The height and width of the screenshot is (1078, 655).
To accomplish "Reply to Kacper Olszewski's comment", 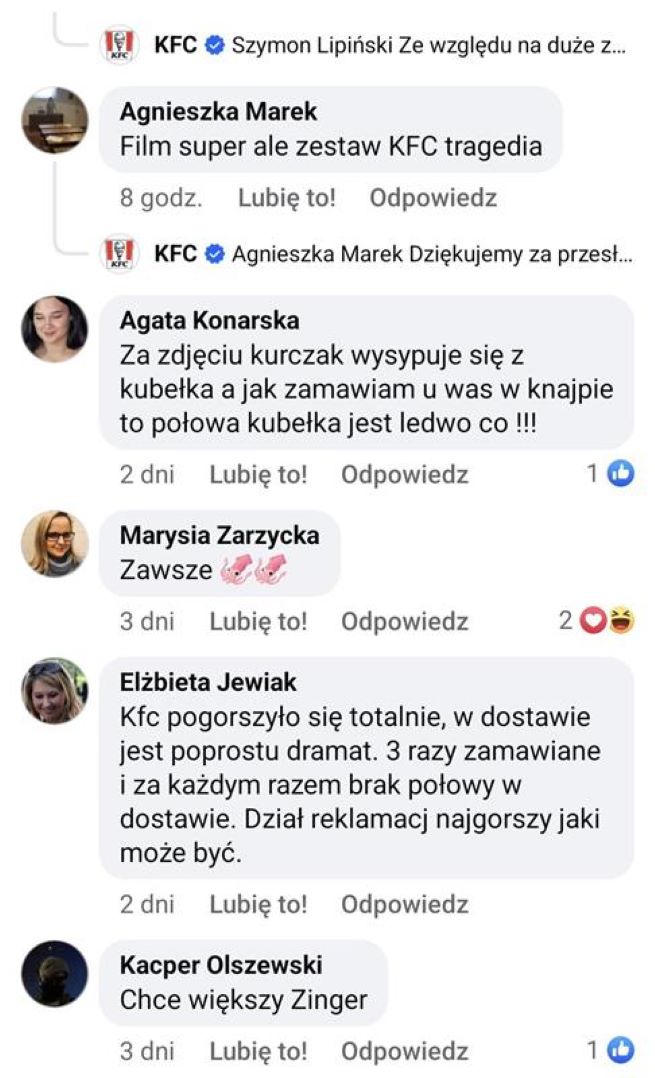I will (404, 1051).
